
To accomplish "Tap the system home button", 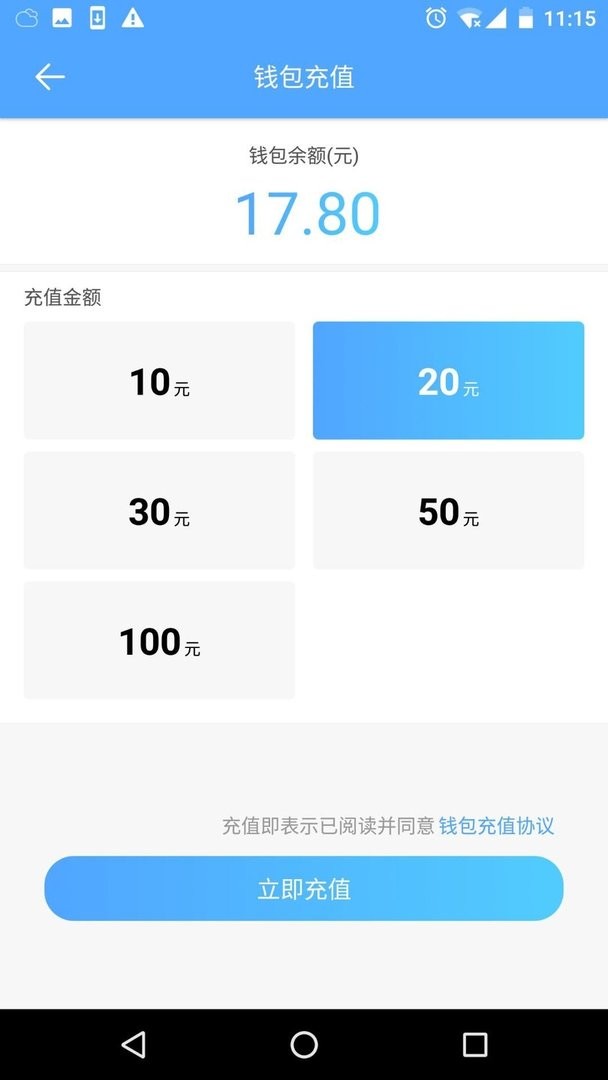I will [x=304, y=1045].
